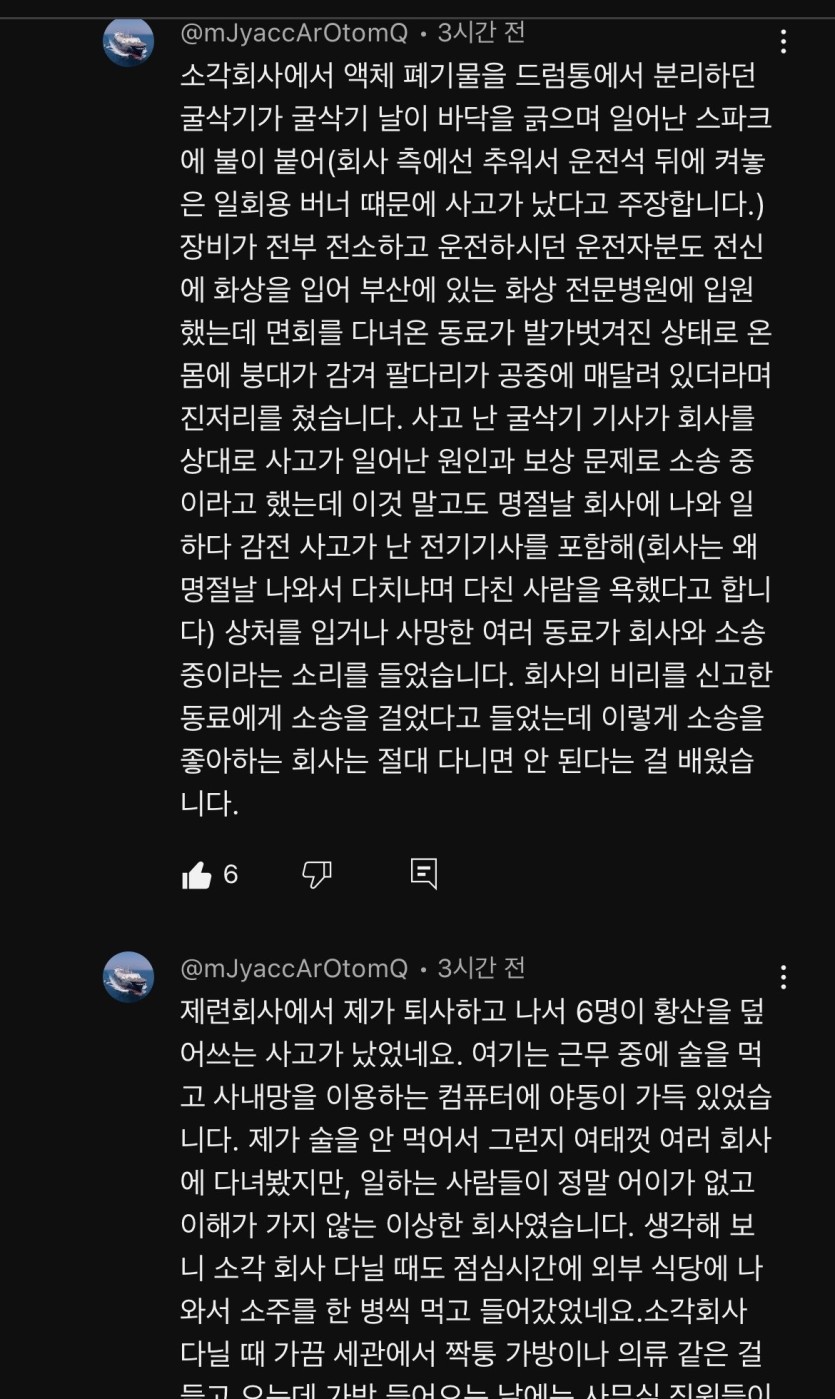Like the comment about the 소각회사 굴삭기 accident
The height and width of the screenshot is (1399, 835).
pos(197,875)
